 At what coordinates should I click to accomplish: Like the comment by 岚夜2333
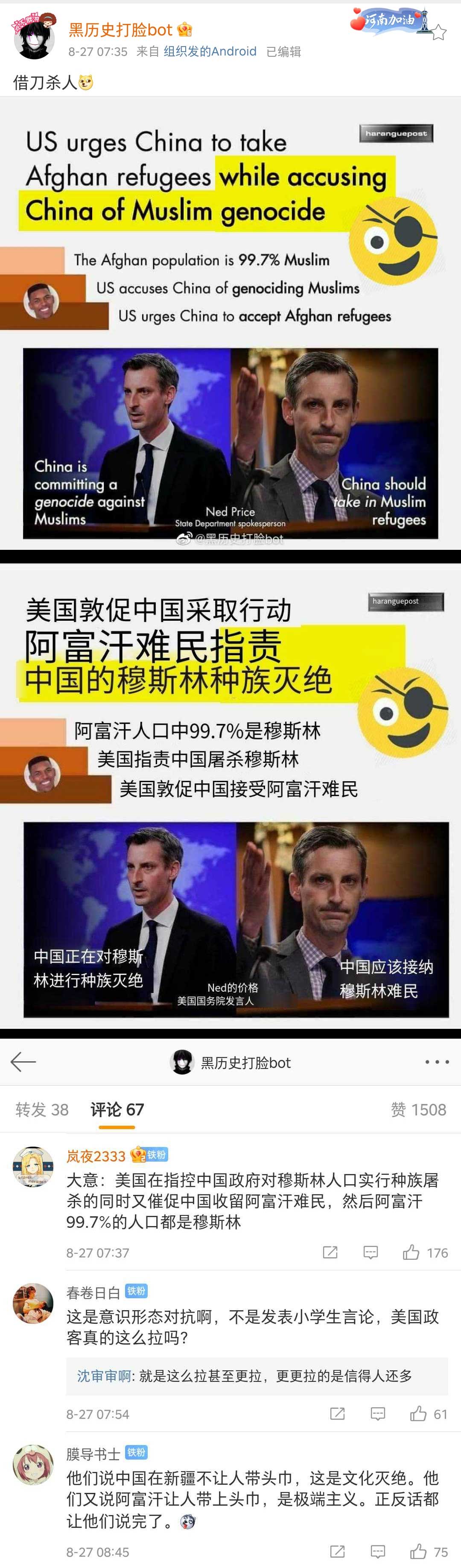coord(411,1253)
